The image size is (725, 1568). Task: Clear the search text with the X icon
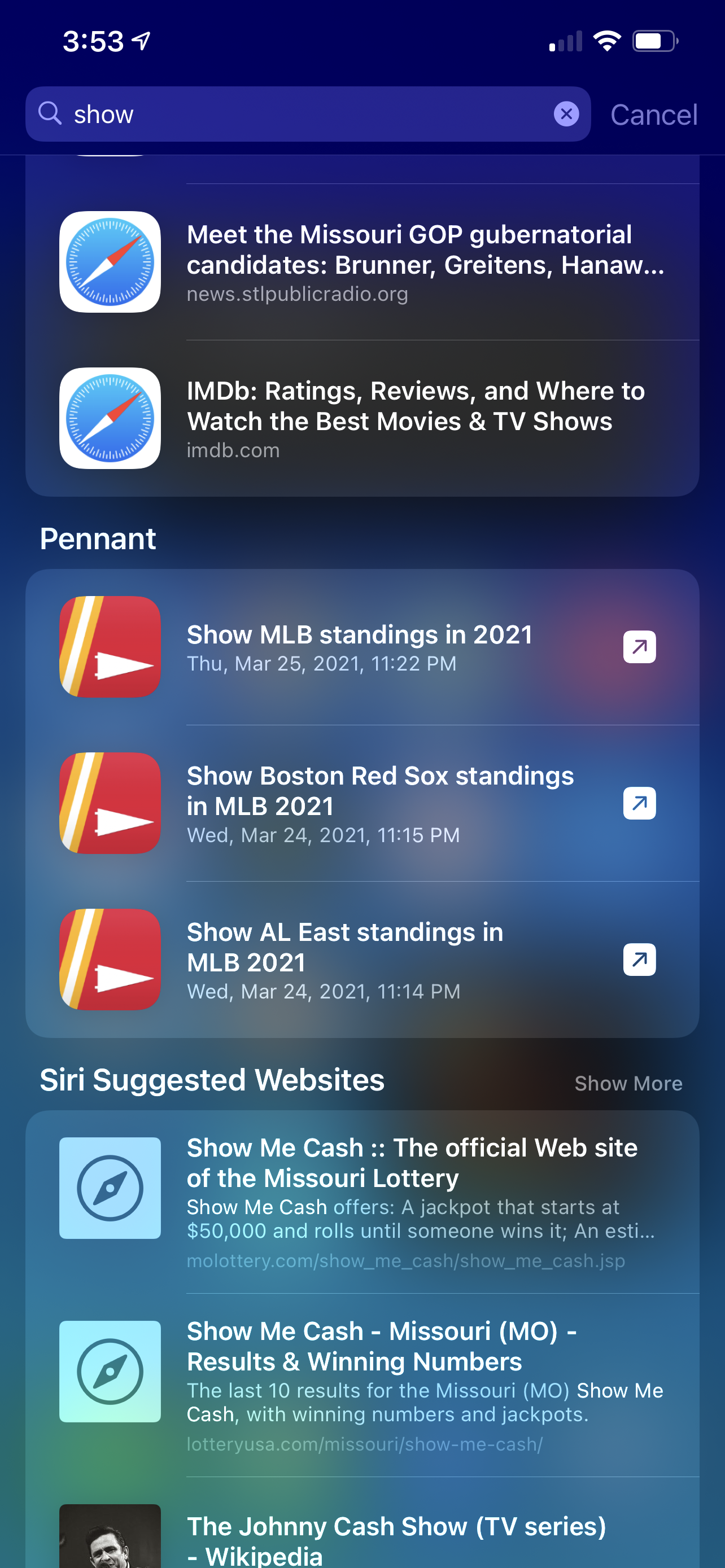(566, 114)
